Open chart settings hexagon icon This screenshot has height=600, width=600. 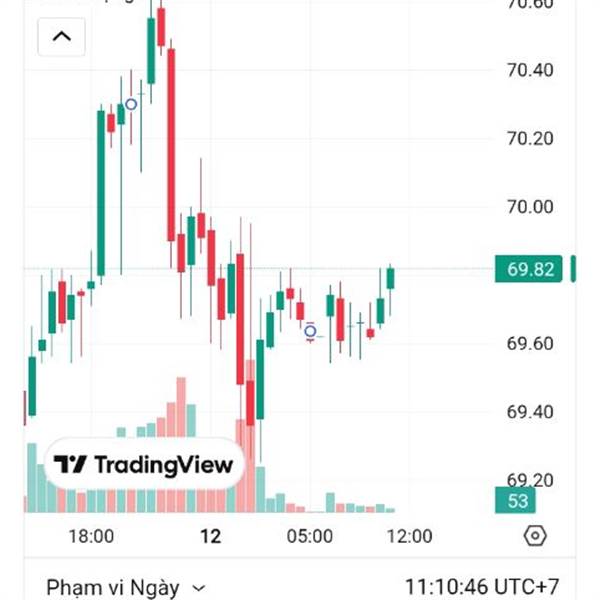[x=535, y=536]
